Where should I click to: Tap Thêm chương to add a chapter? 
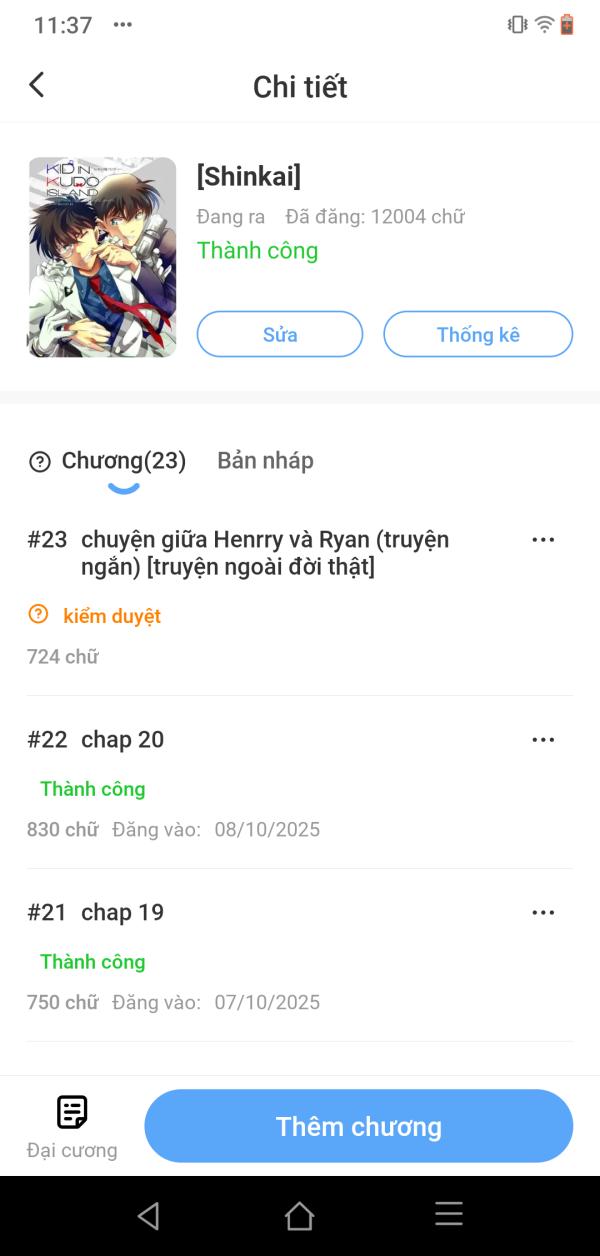(359, 1126)
